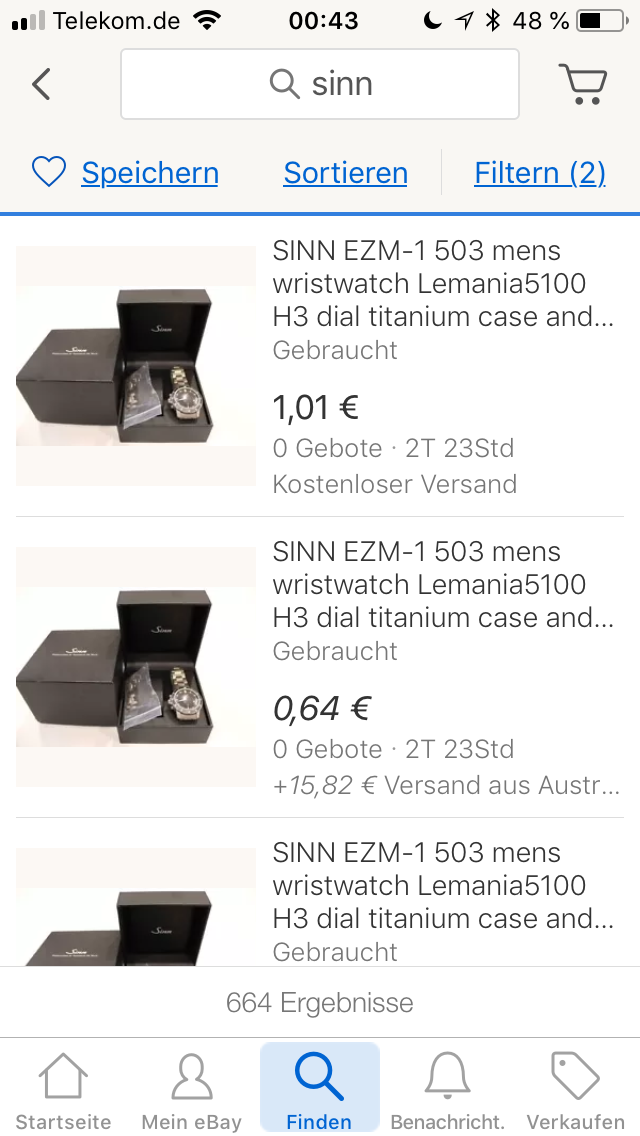Tap the search field containing "sinn"
Screen dimensions: 640x1136
tap(320, 84)
